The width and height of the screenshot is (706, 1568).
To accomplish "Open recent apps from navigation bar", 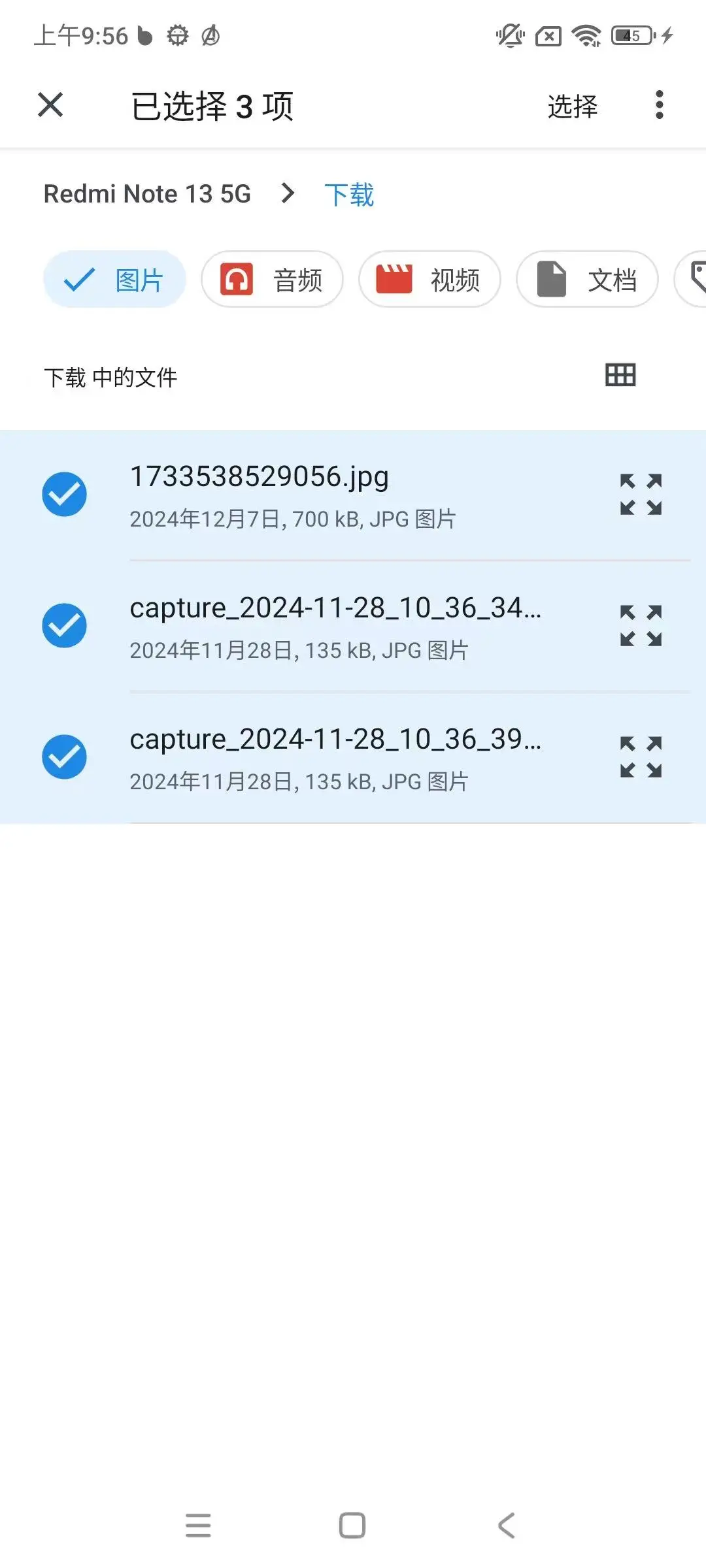I will (198, 1526).
